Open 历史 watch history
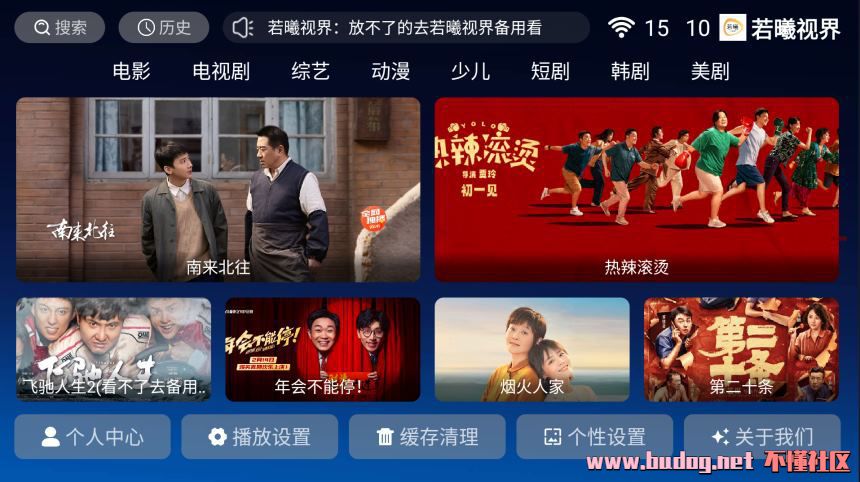The image size is (860, 482). pos(163,28)
